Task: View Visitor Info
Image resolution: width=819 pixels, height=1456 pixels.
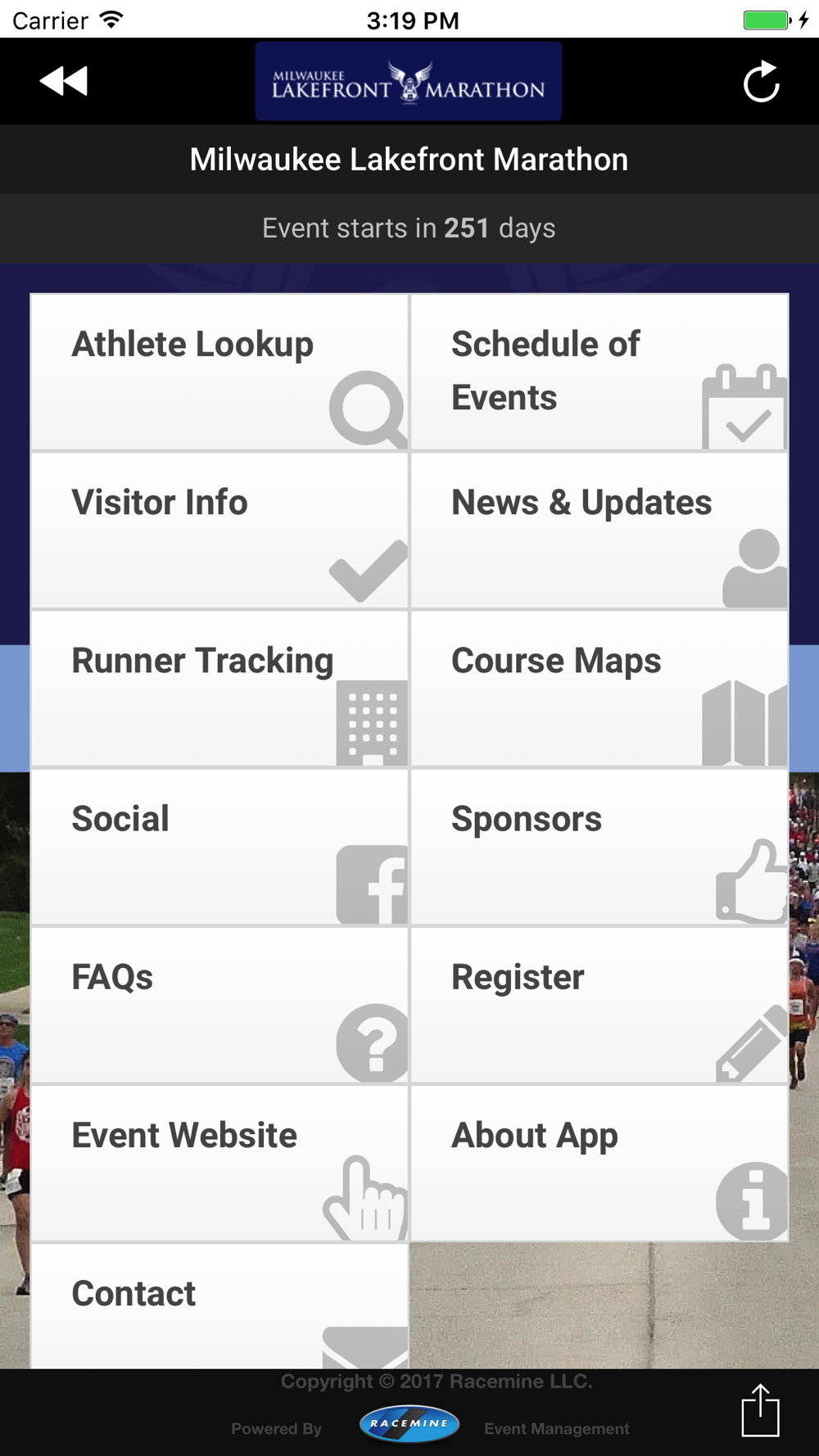Action: tap(219, 531)
